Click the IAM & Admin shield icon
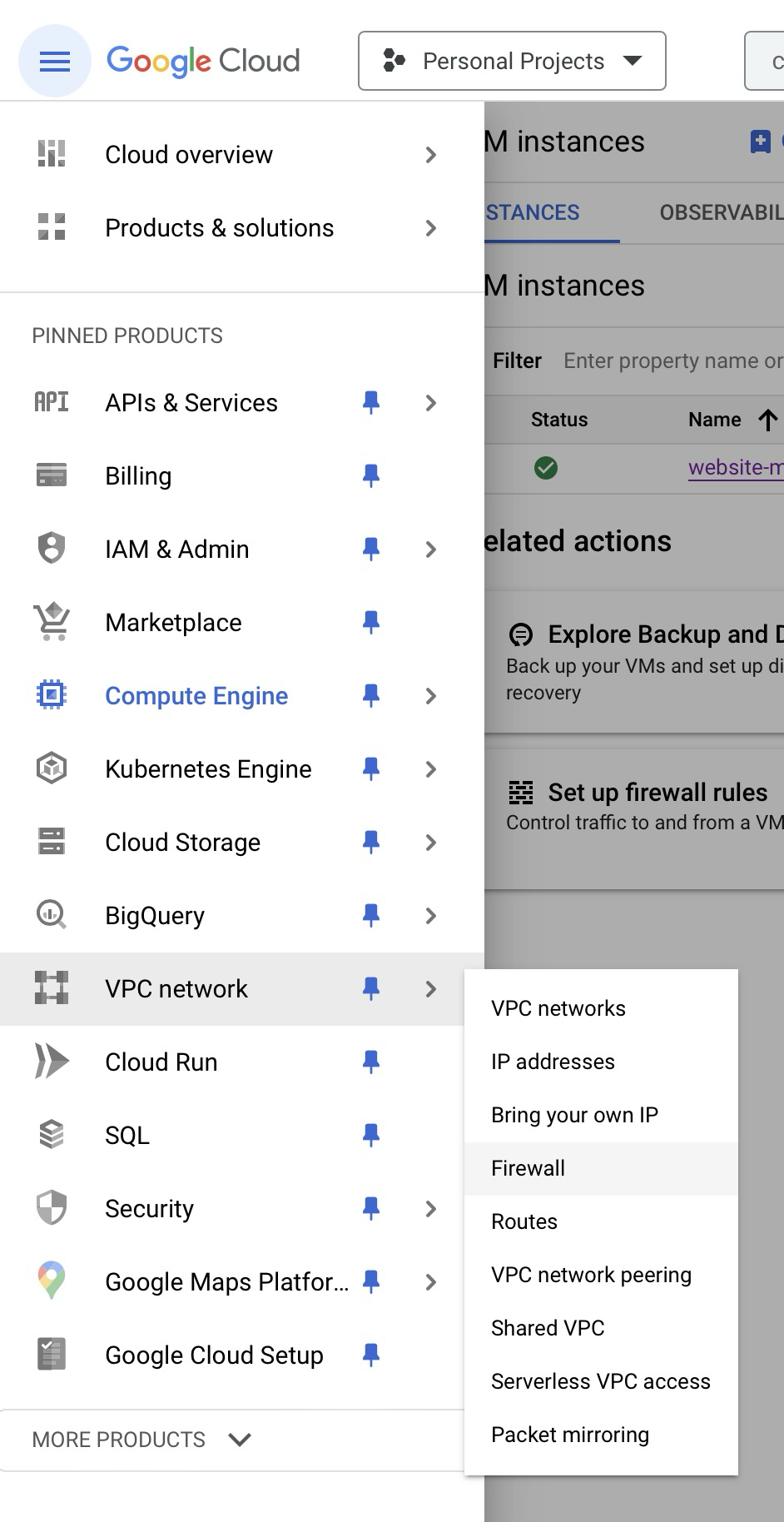This screenshot has width=784, height=1522. [x=51, y=549]
